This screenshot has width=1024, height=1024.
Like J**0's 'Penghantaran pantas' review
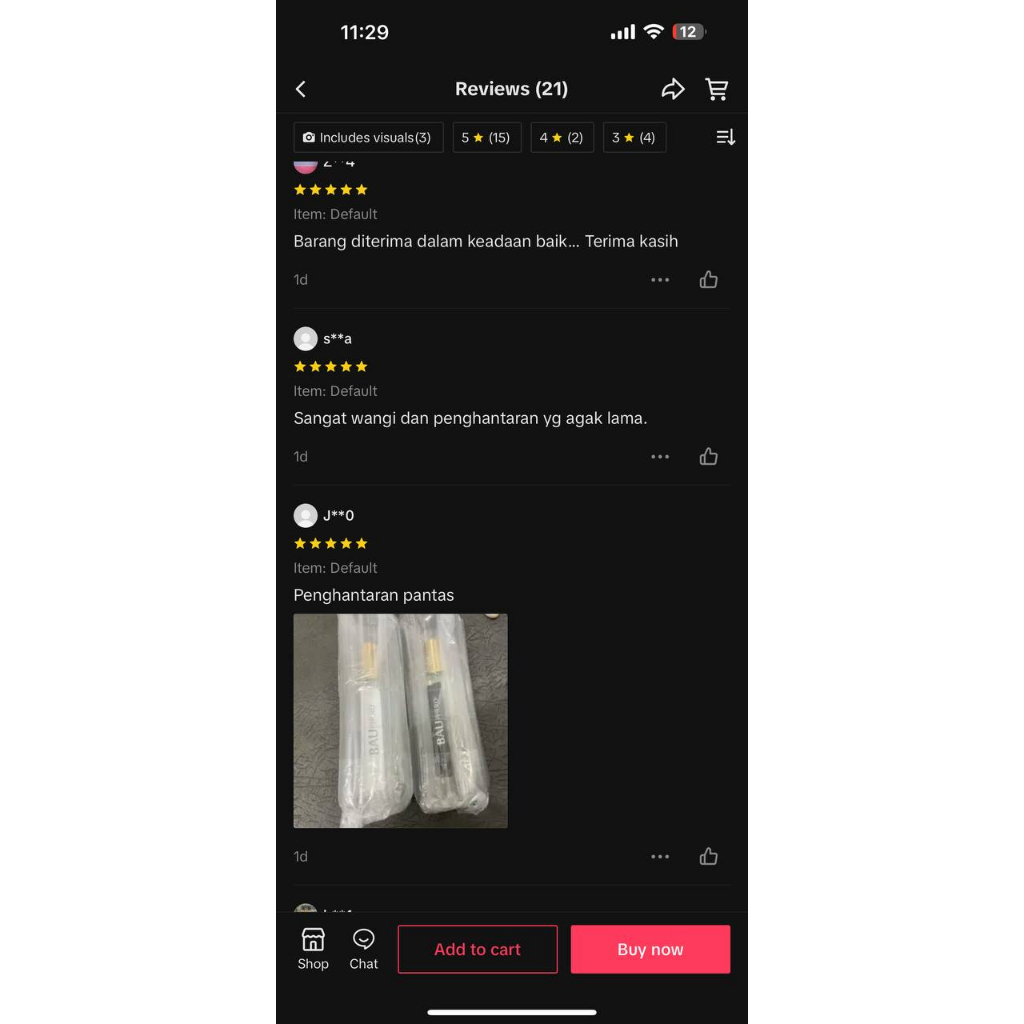point(709,857)
